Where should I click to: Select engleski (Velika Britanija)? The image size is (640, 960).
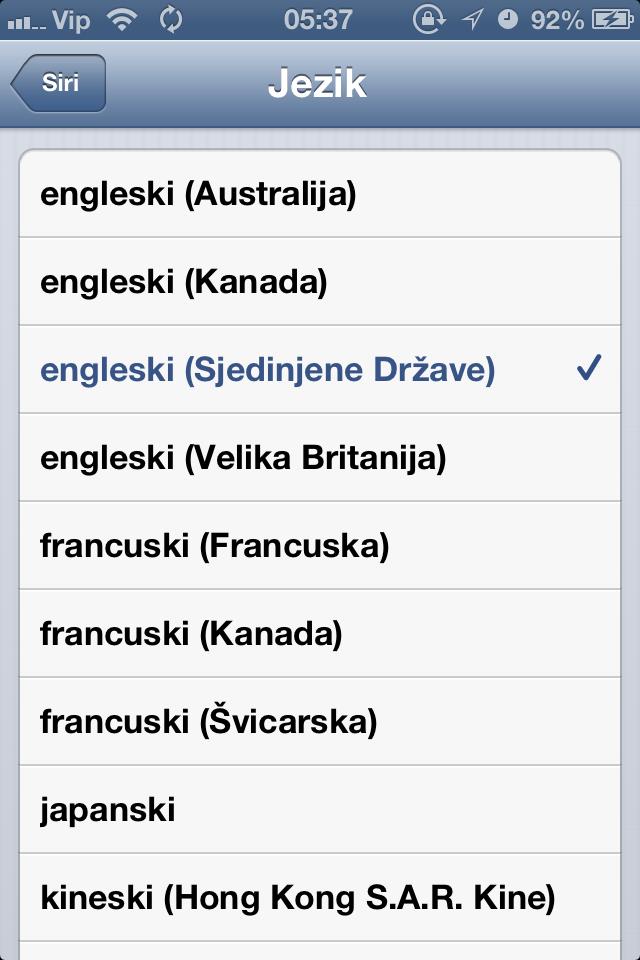point(320,458)
